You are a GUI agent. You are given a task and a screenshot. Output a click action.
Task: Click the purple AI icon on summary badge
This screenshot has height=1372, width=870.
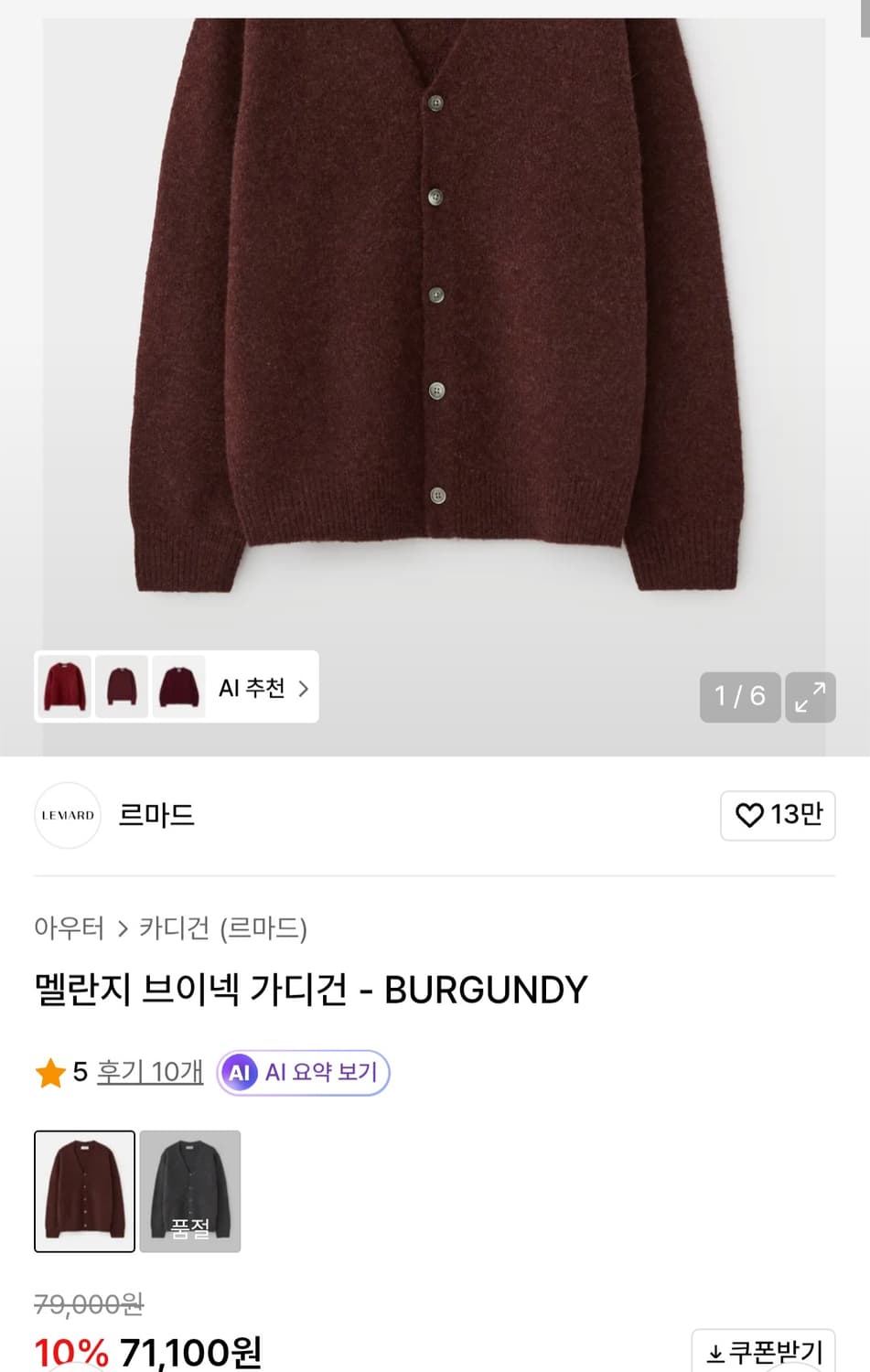tap(239, 1073)
